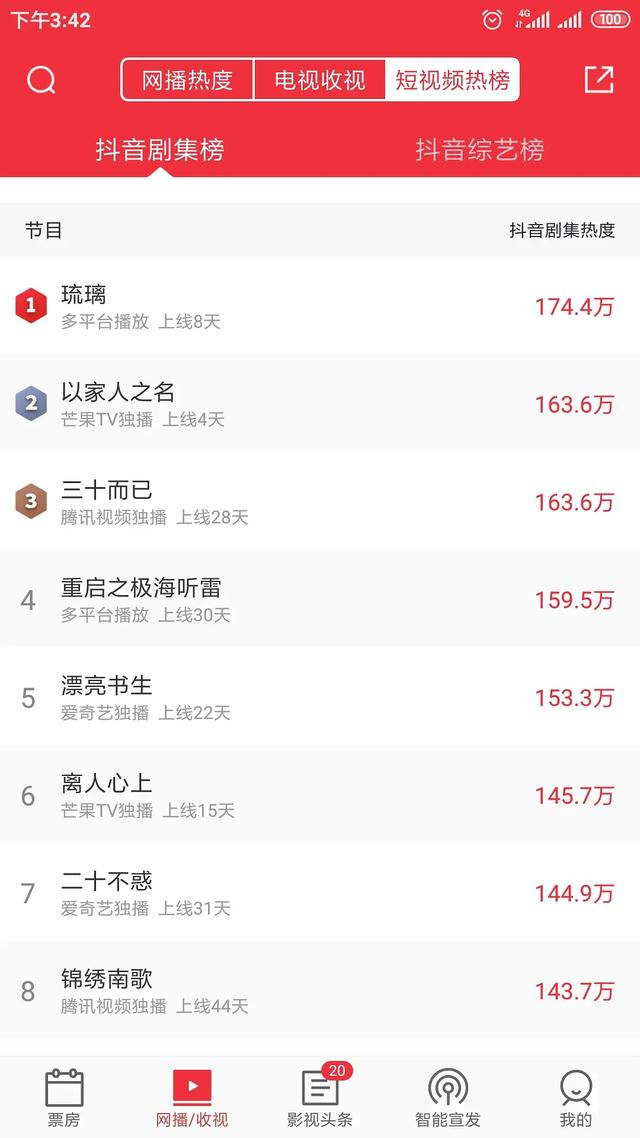View details for 三十而已

point(320,502)
